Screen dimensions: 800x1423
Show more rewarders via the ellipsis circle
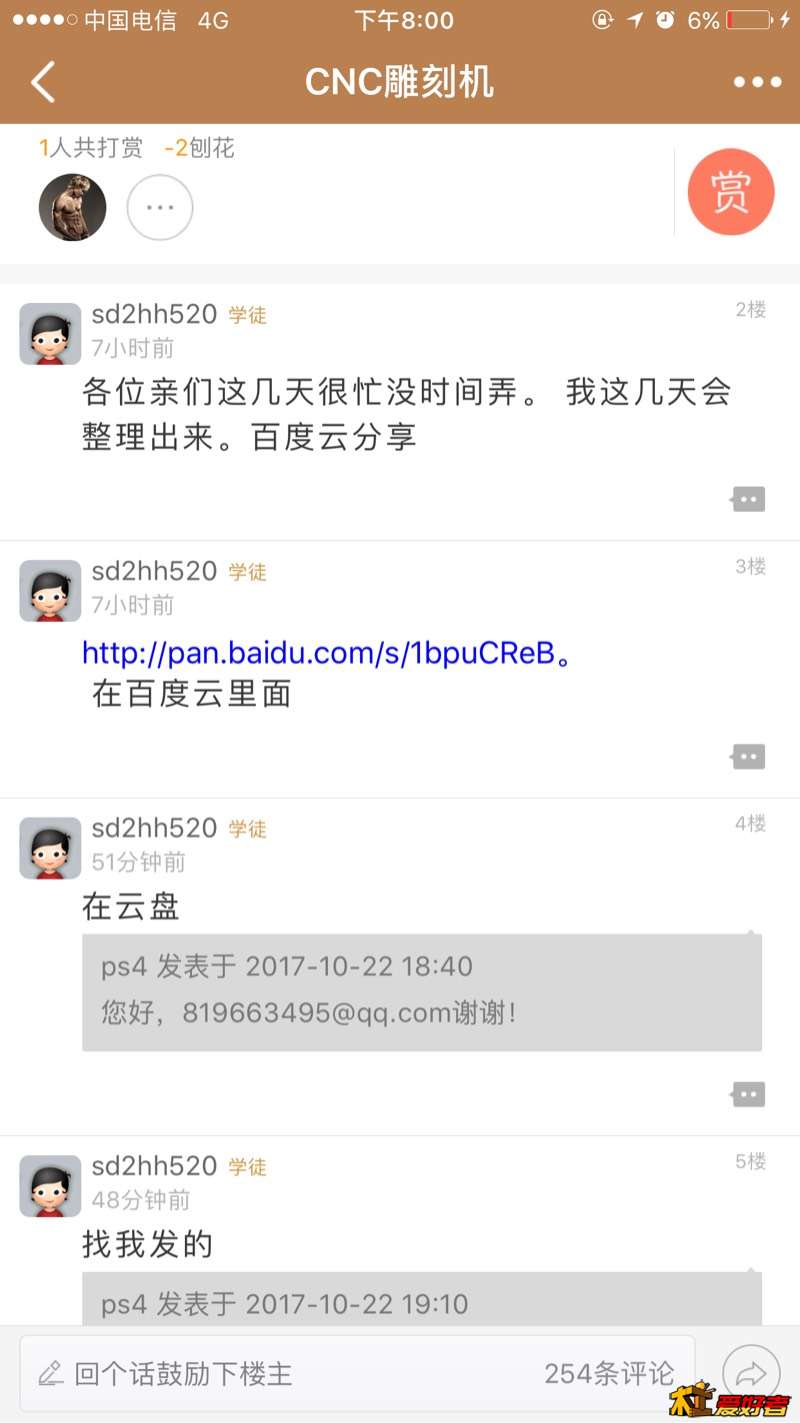pyautogui.click(x=160, y=207)
